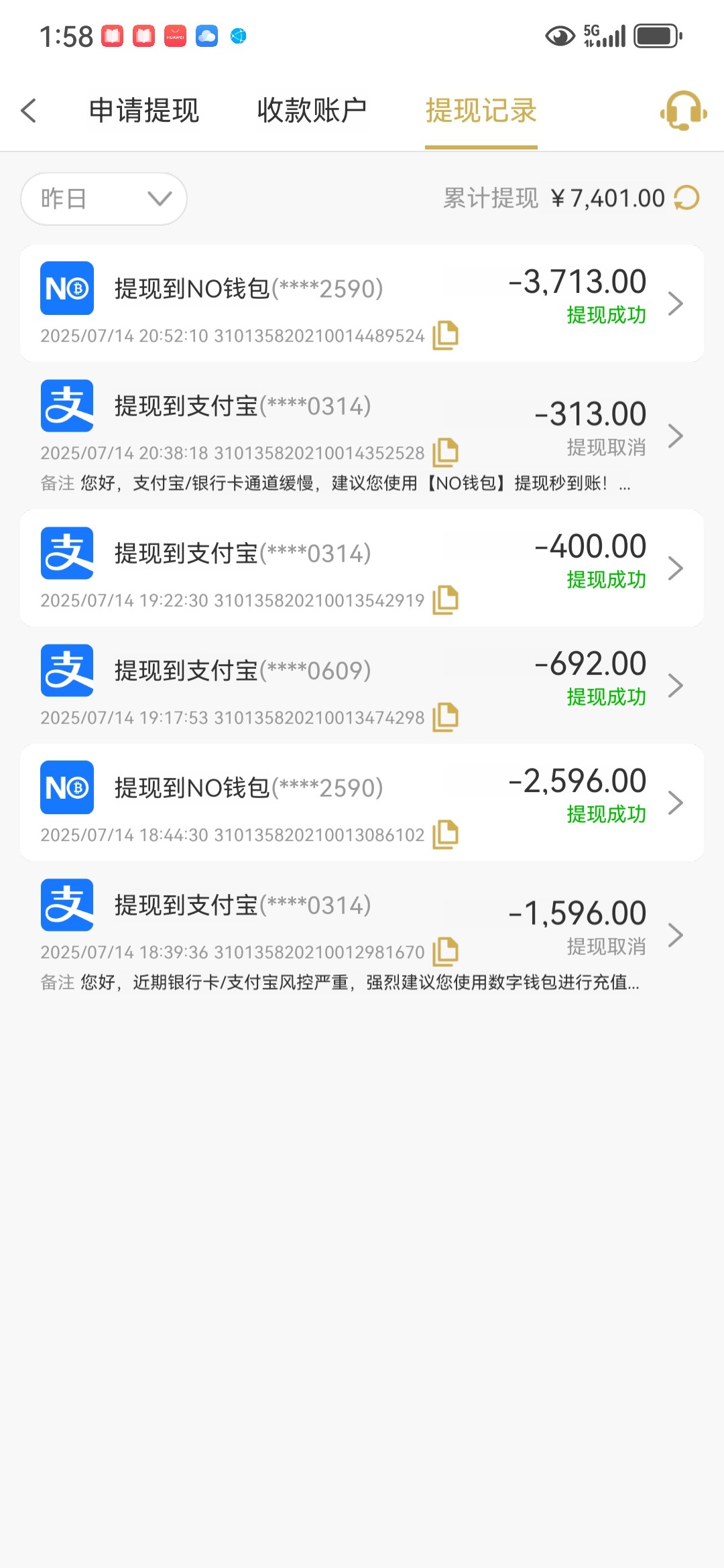
Task: Go back using the top-left arrow
Action: coord(29,111)
